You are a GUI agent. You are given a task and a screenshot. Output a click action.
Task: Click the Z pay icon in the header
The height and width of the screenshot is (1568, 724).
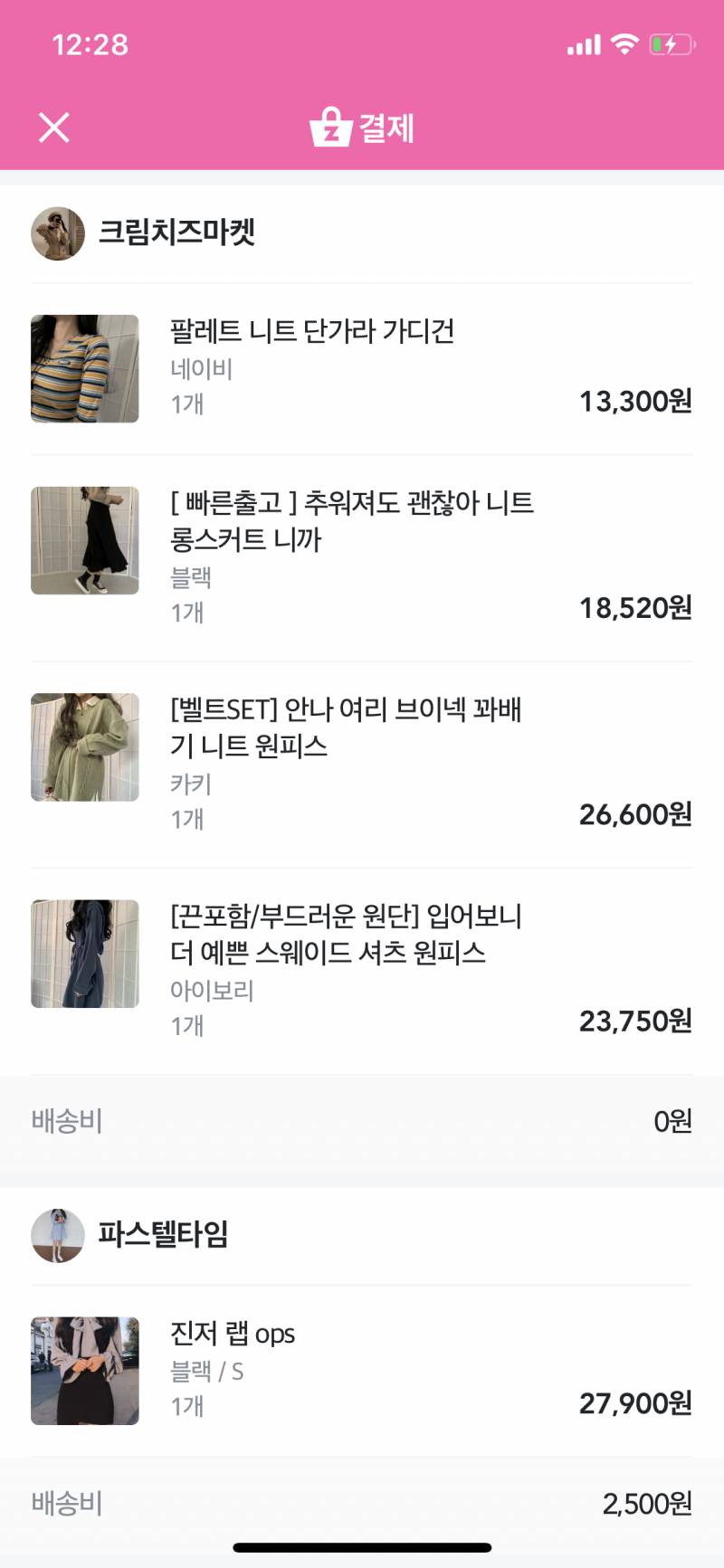click(x=331, y=127)
